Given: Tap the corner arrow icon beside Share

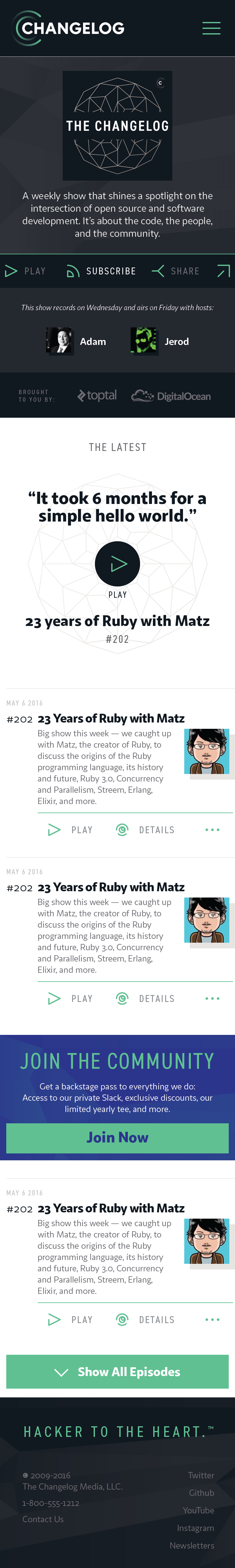Looking at the screenshot, I should pyautogui.click(x=223, y=271).
